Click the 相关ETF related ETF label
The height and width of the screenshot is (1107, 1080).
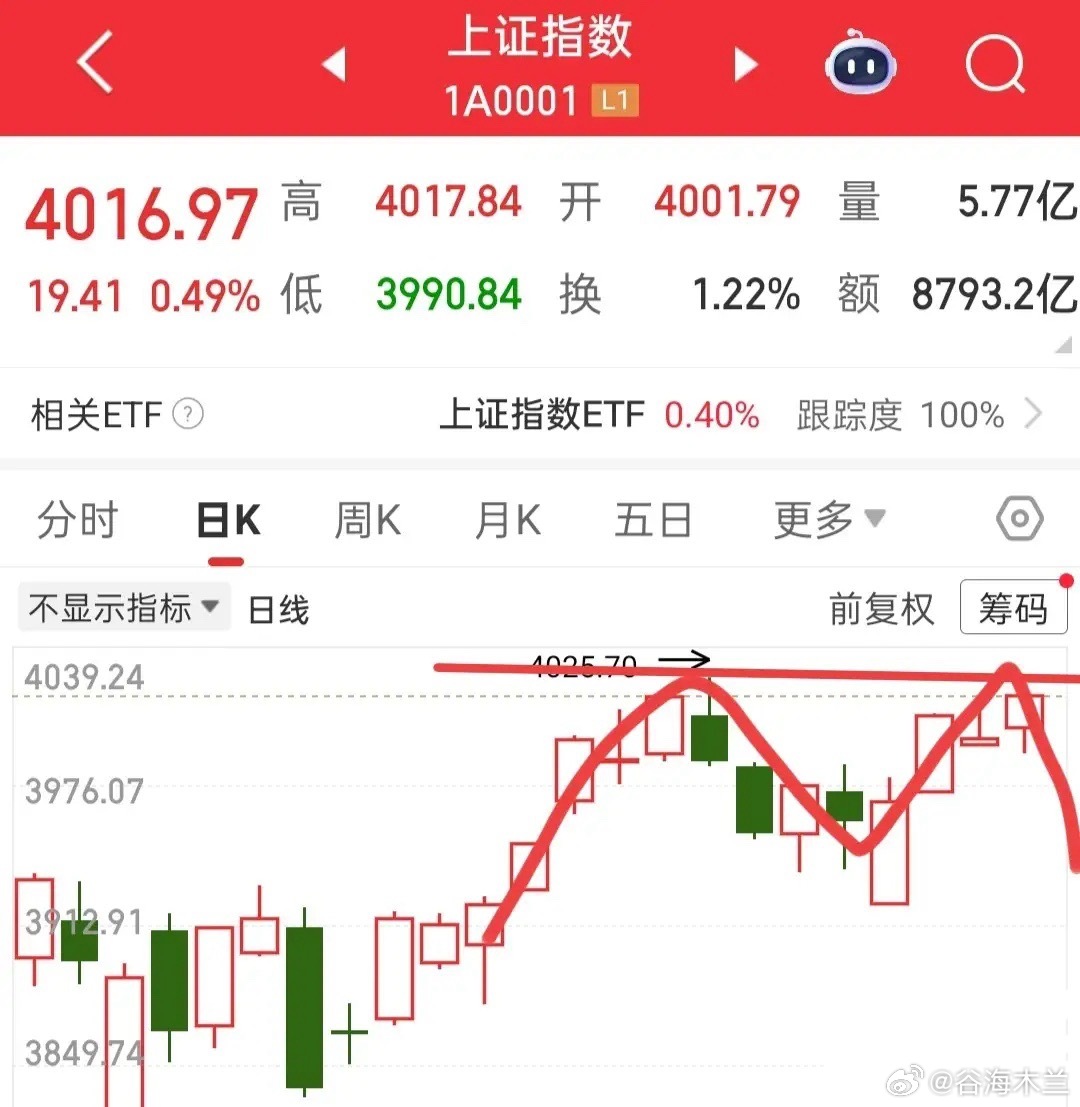pos(95,414)
